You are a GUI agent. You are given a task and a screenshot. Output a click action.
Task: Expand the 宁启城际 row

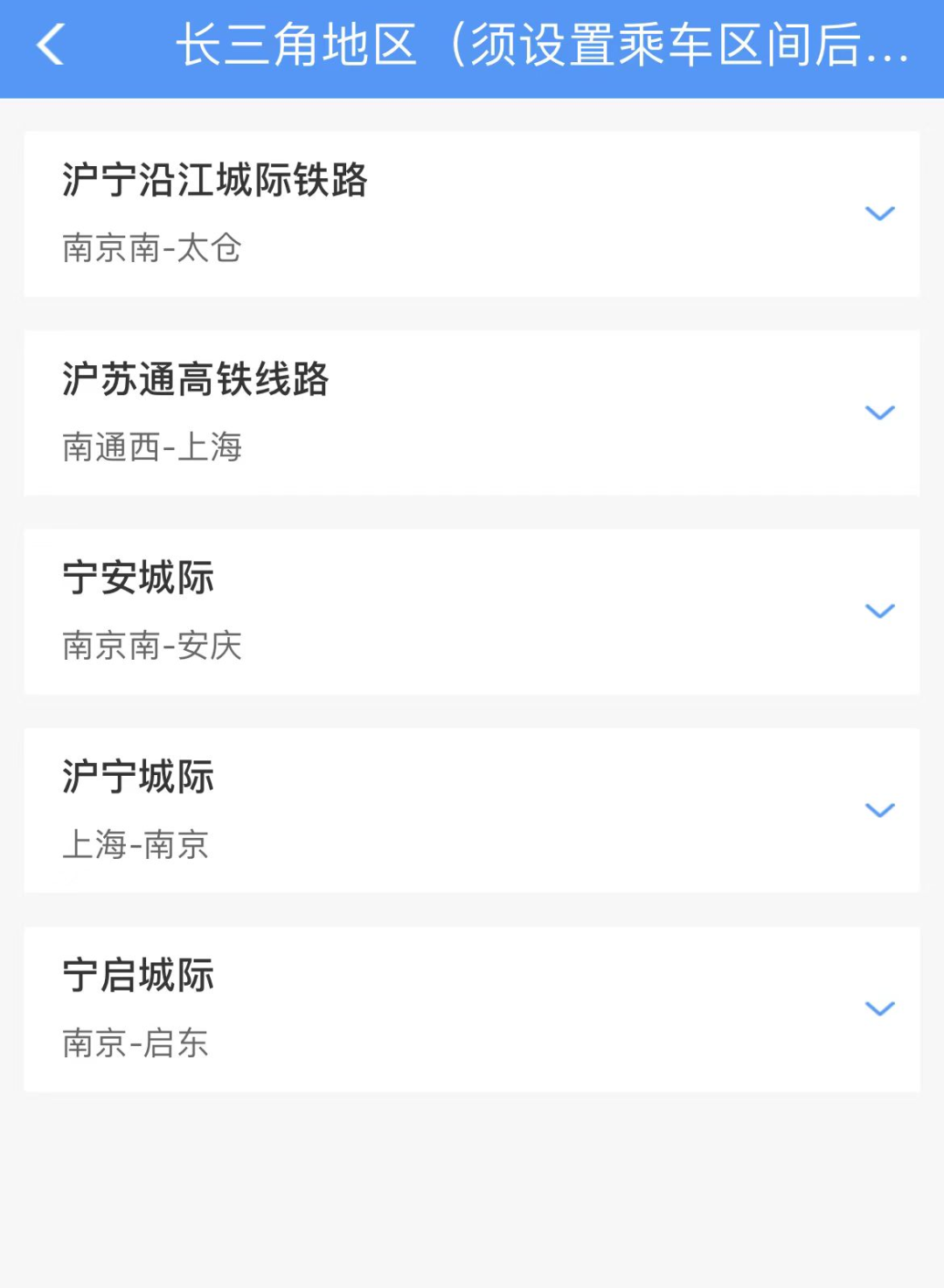[879, 1008]
